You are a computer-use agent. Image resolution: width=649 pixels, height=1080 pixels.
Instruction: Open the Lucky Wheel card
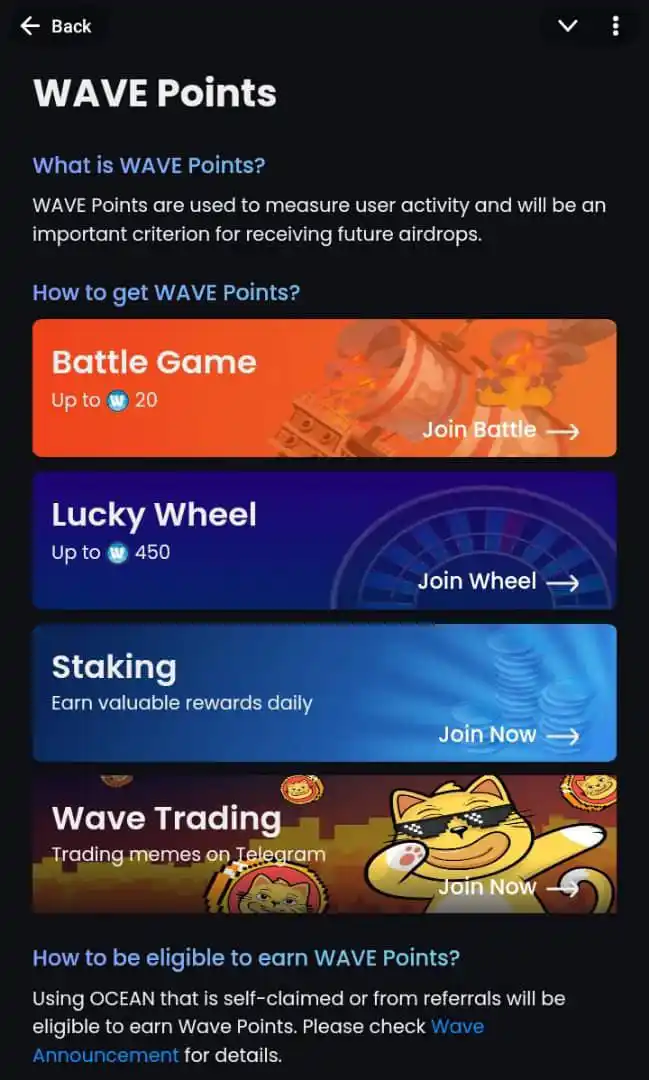324,541
